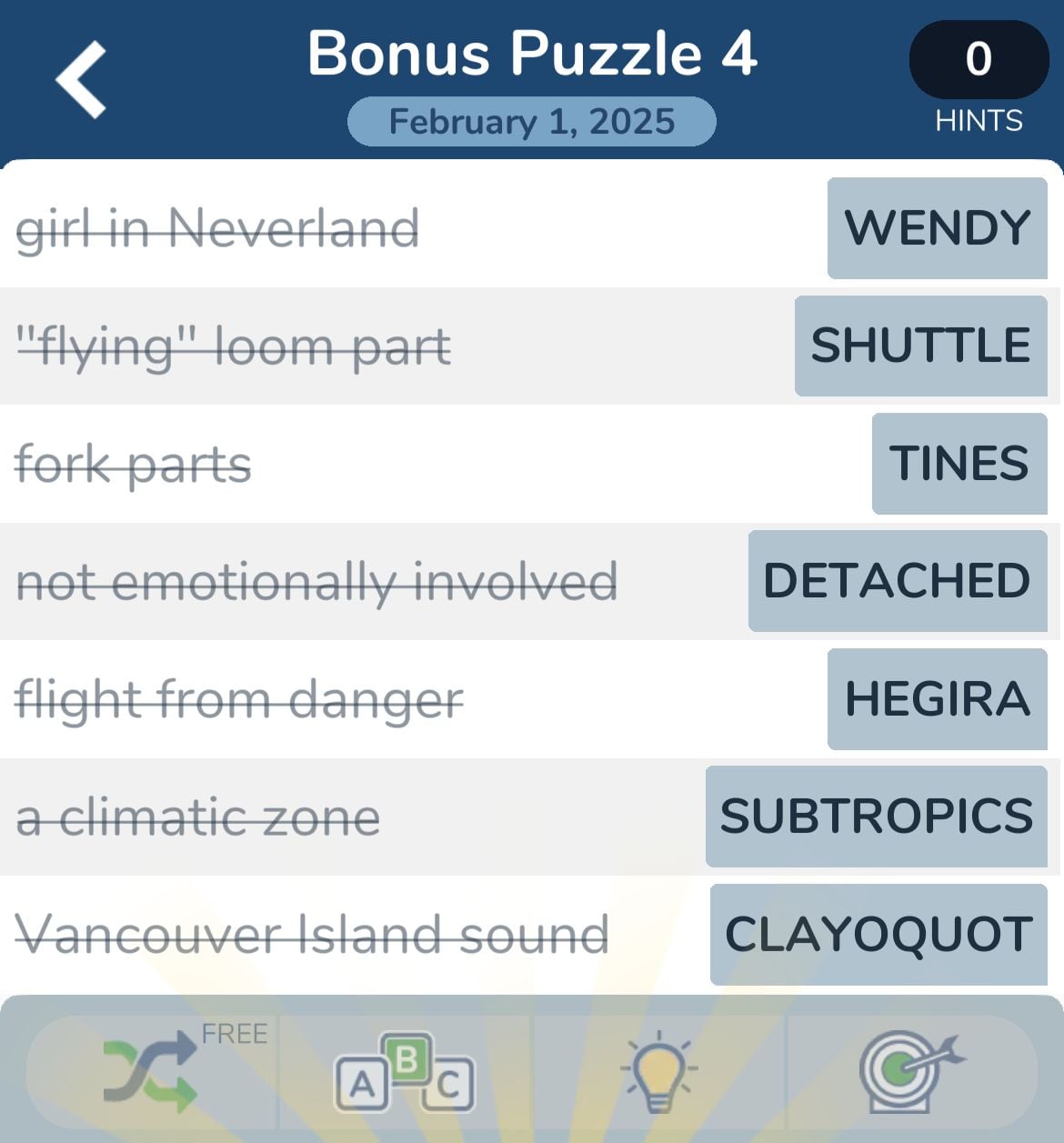
Task: Tap the lightbulb hint icon
Action: coord(658,1073)
